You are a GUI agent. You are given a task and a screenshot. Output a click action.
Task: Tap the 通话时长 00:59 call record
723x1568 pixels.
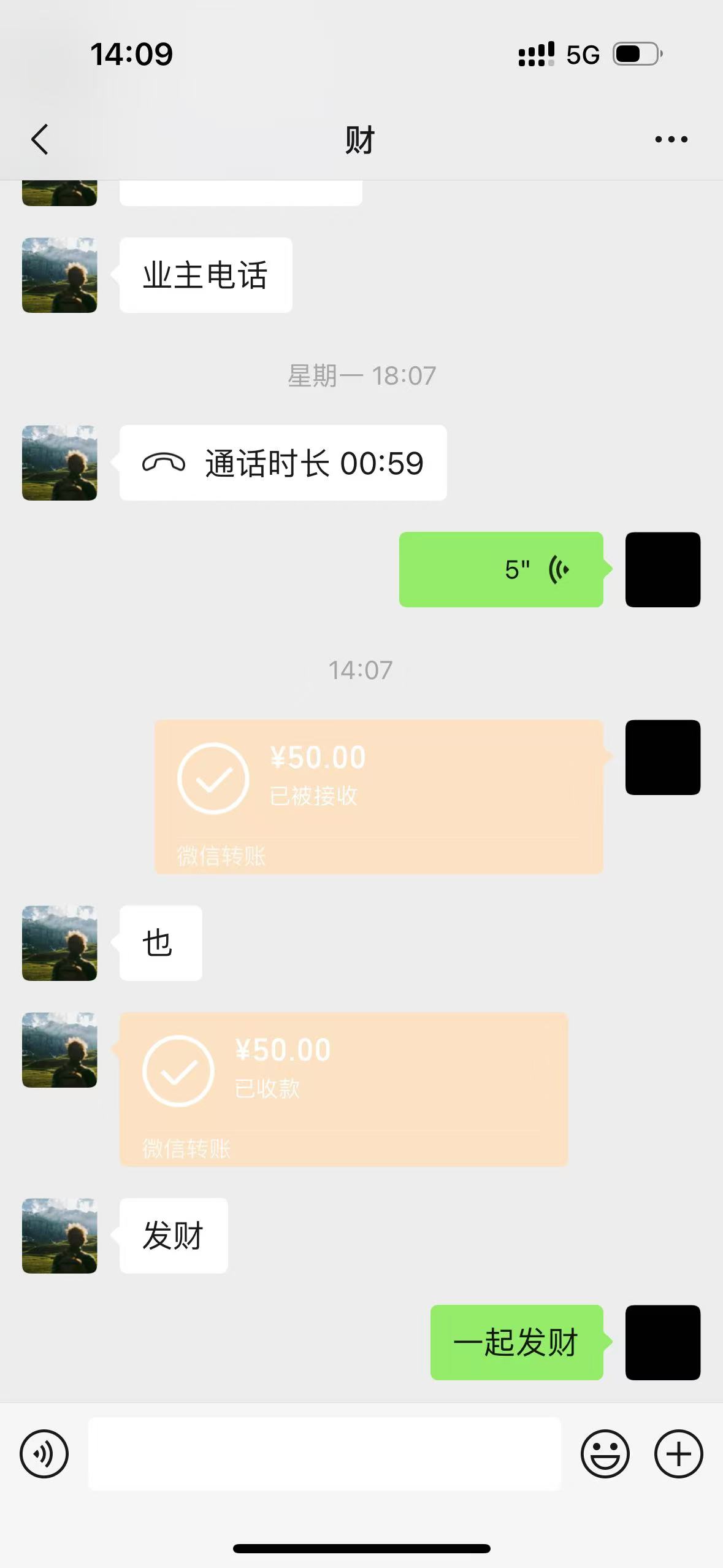pos(283,463)
